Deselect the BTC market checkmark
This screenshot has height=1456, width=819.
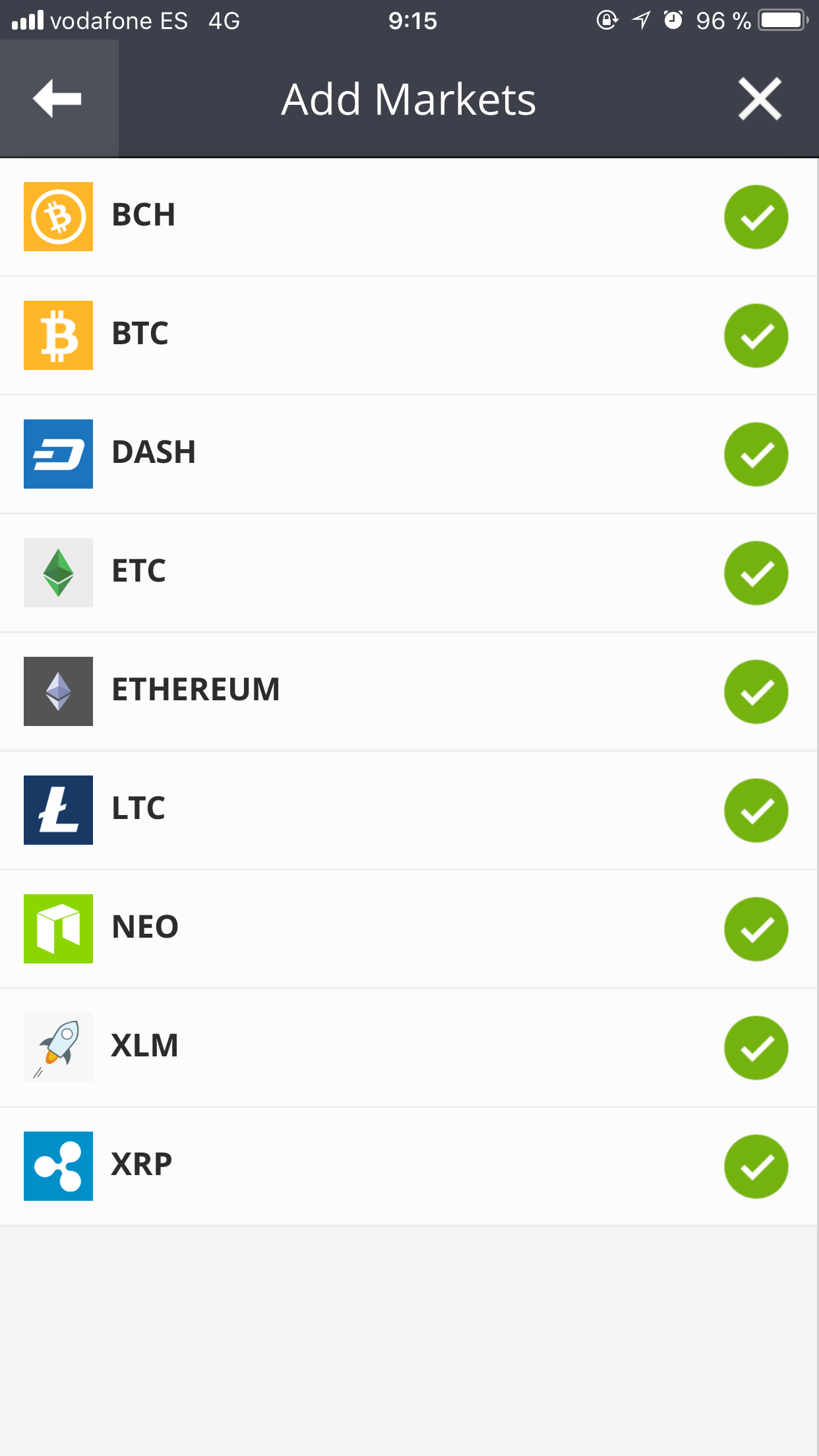click(756, 336)
